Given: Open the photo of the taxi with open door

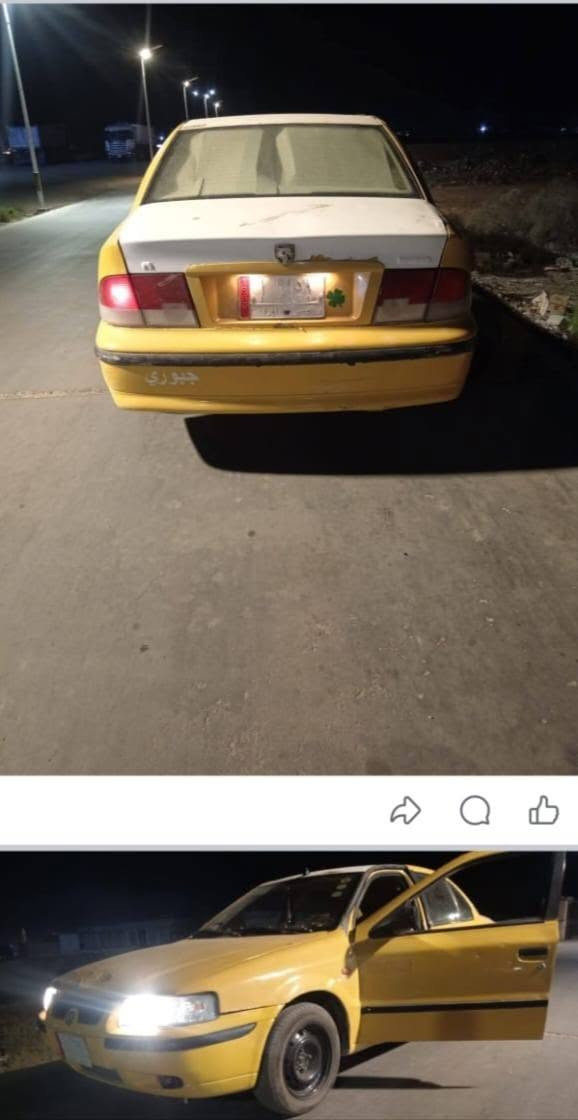Looking at the screenshot, I should [289, 985].
